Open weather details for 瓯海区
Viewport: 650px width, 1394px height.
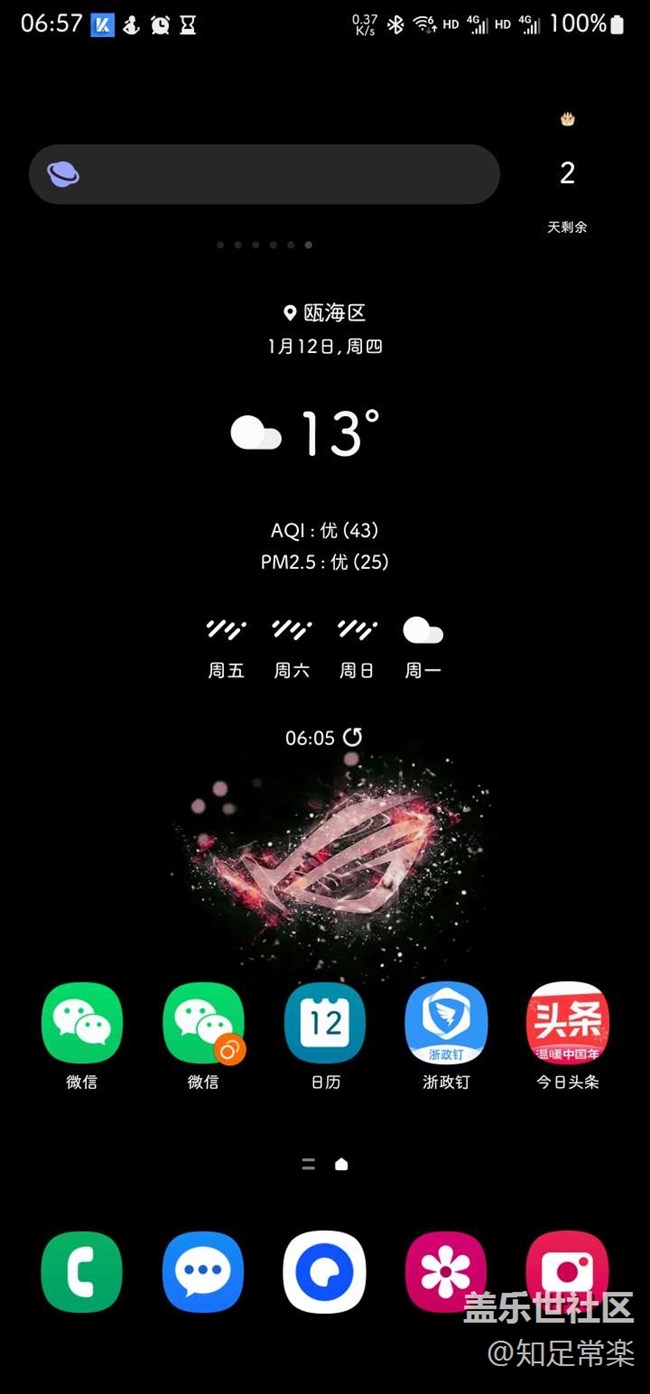click(325, 313)
